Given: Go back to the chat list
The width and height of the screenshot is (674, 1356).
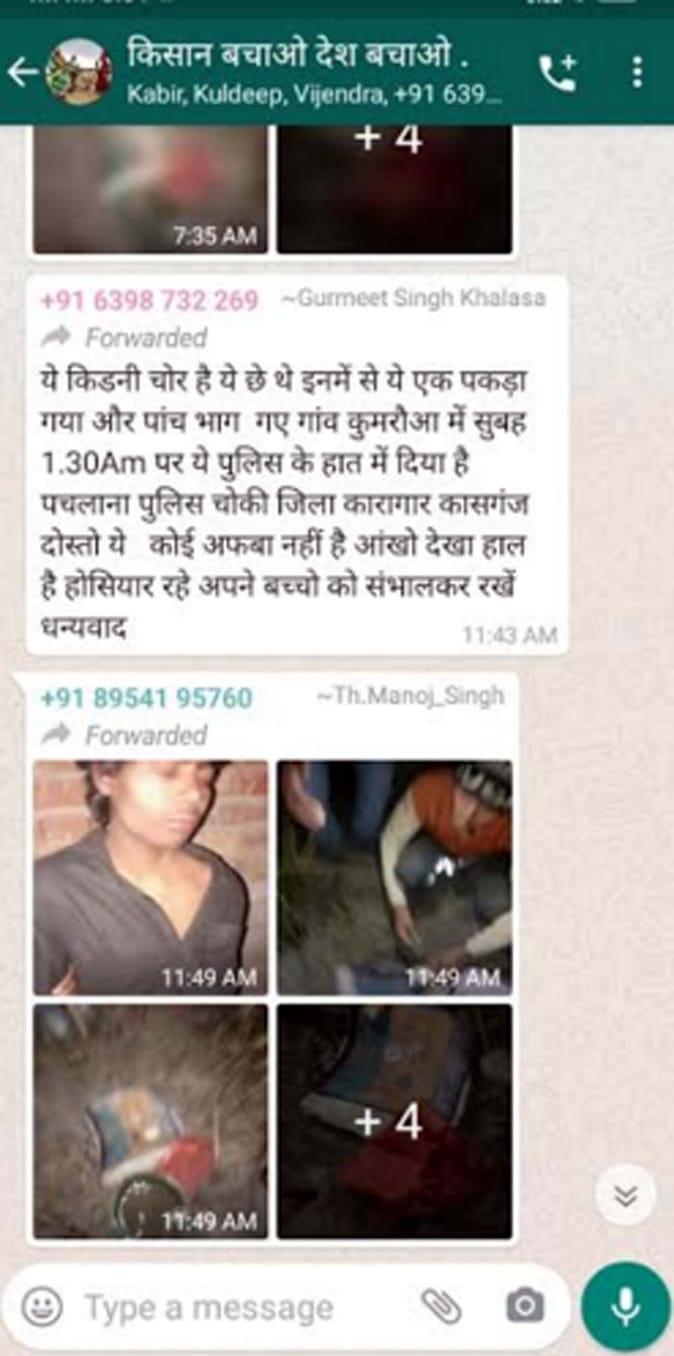Looking at the screenshot, I should 22,73.
